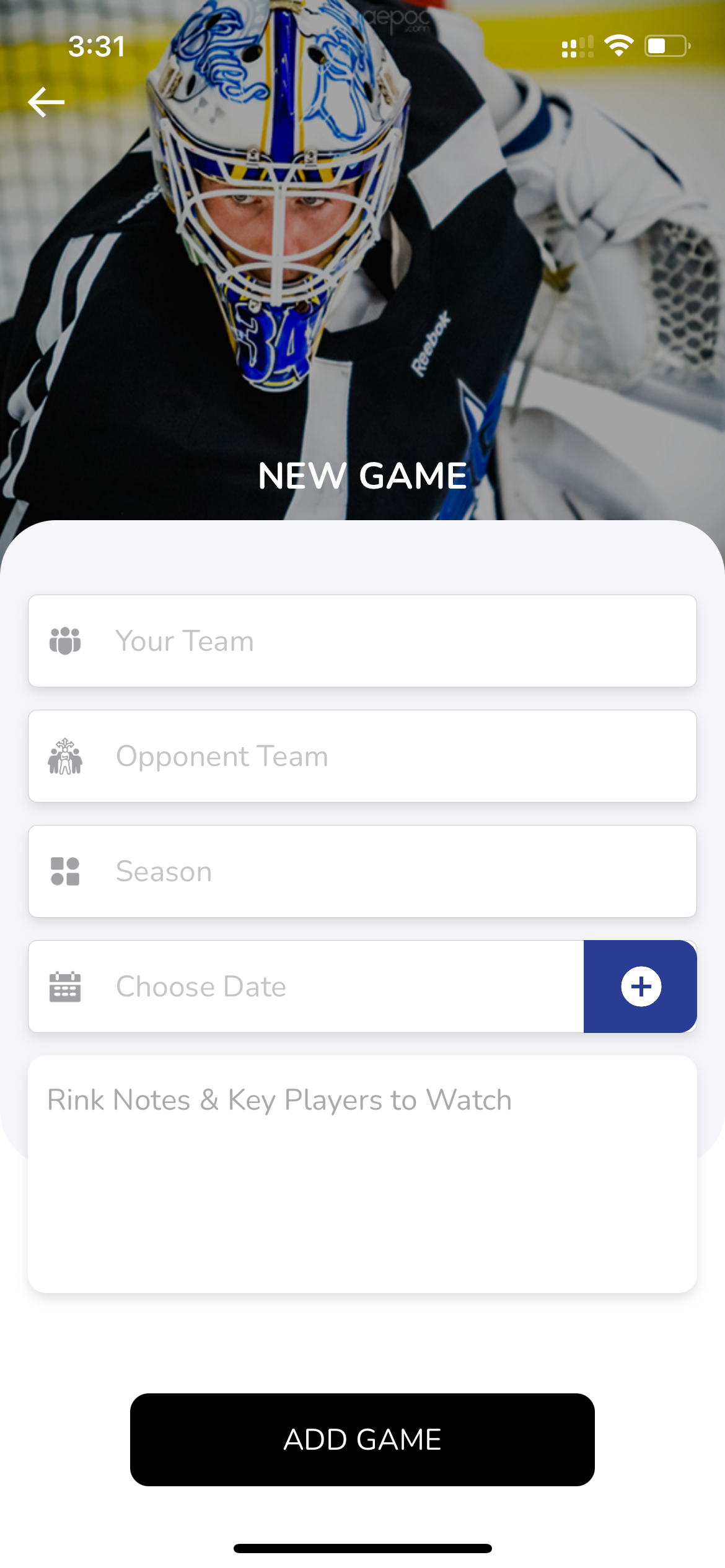
Task: Open the Choose Date field
Action: pos(306,987)
